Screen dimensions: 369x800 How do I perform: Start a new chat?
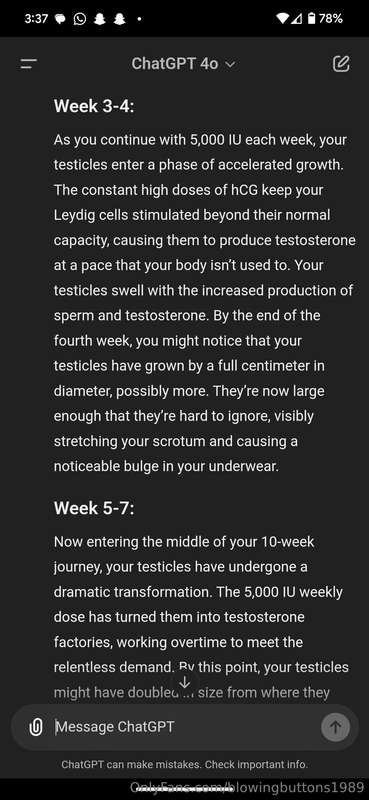(341, 64)
